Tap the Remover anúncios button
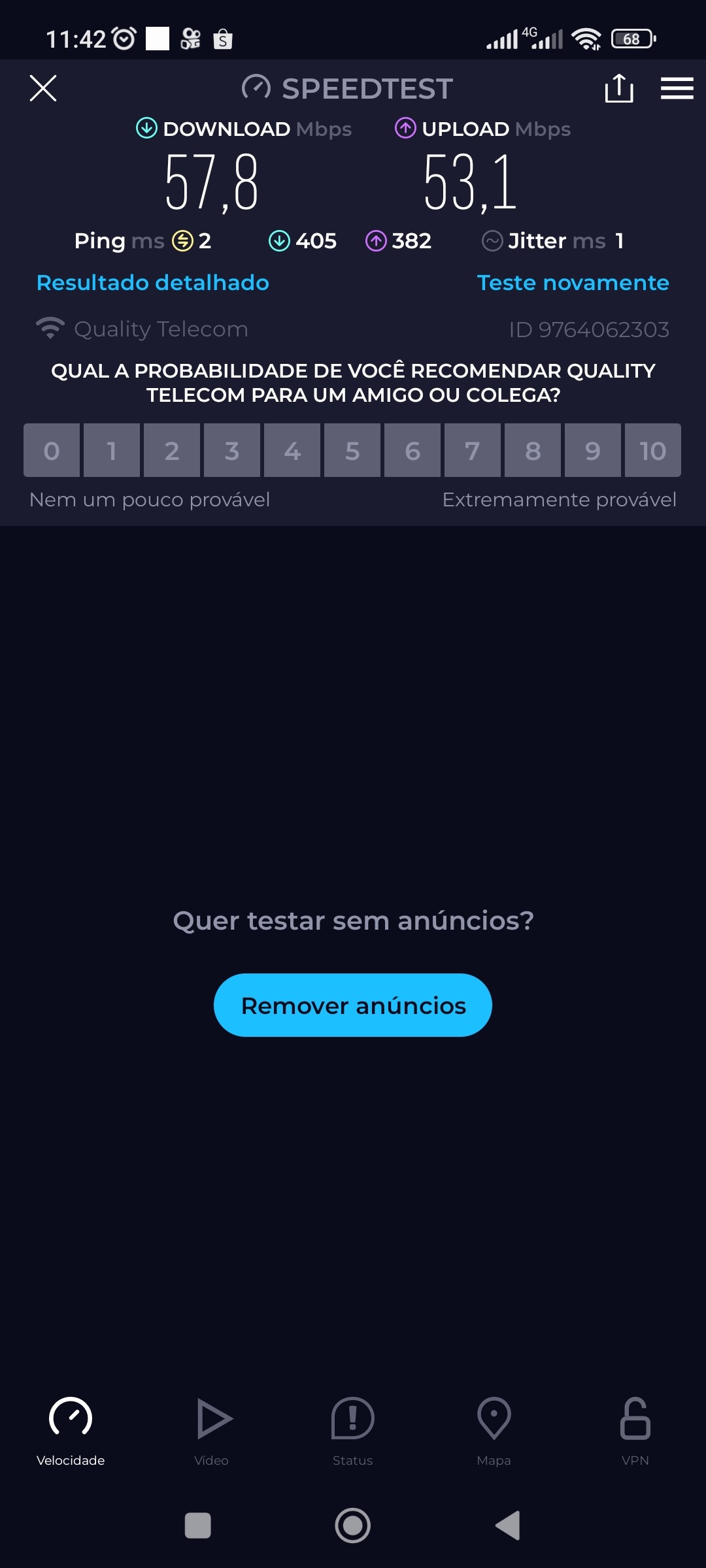The height and width of the screenshot is (1568, 706). (353, 1005)
